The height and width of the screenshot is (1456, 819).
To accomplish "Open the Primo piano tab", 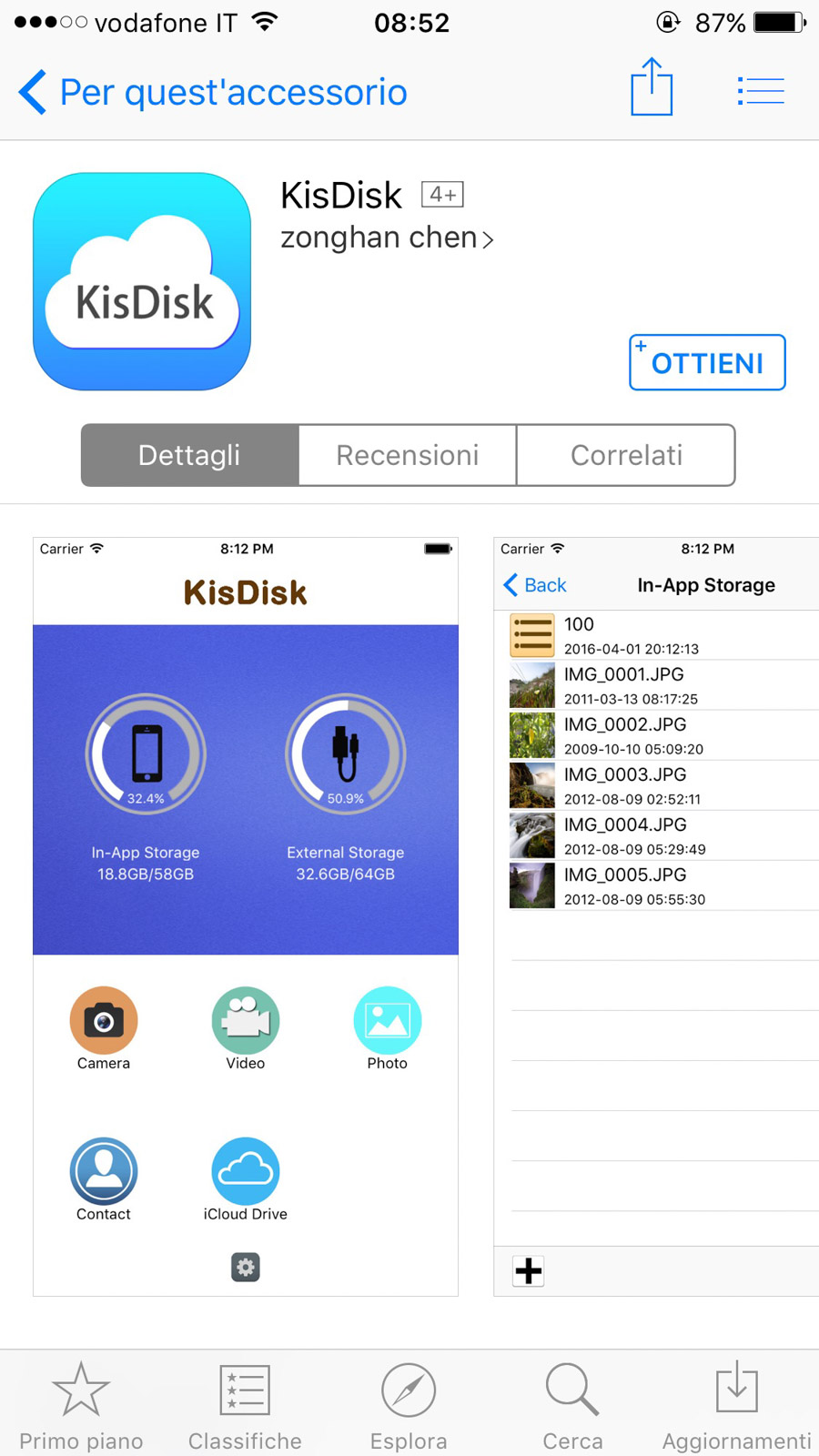I will point(81,1405).
